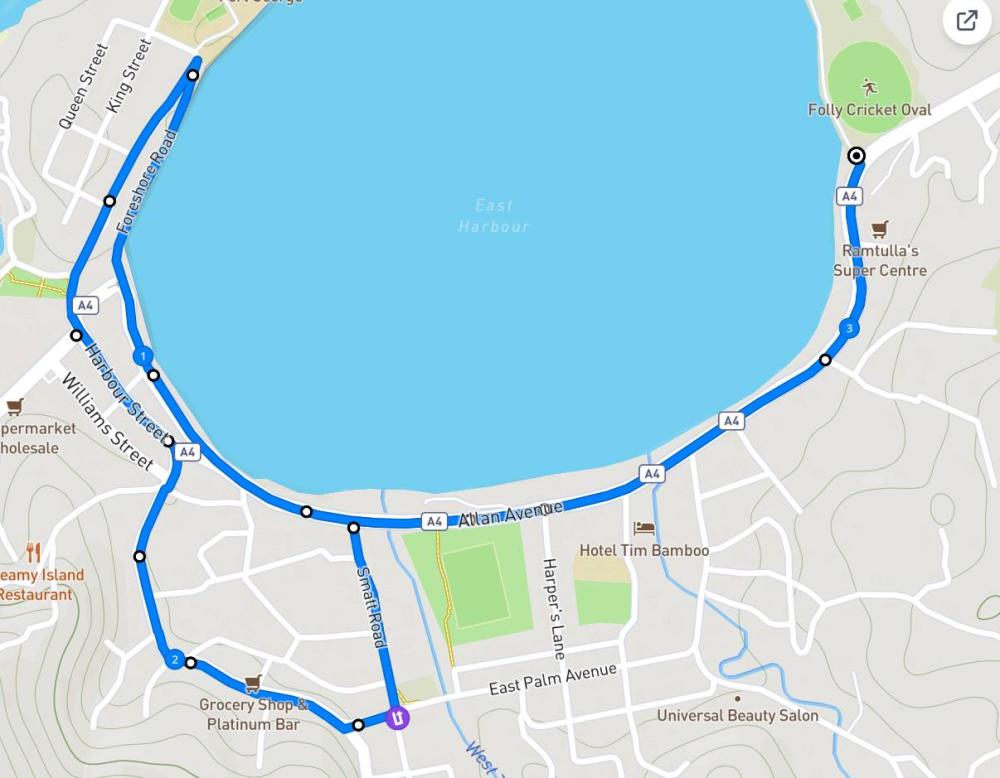This screenshot has height=778, width=1000.
Task: Tap waypoint marker 1 on the route
Action: 143,356
